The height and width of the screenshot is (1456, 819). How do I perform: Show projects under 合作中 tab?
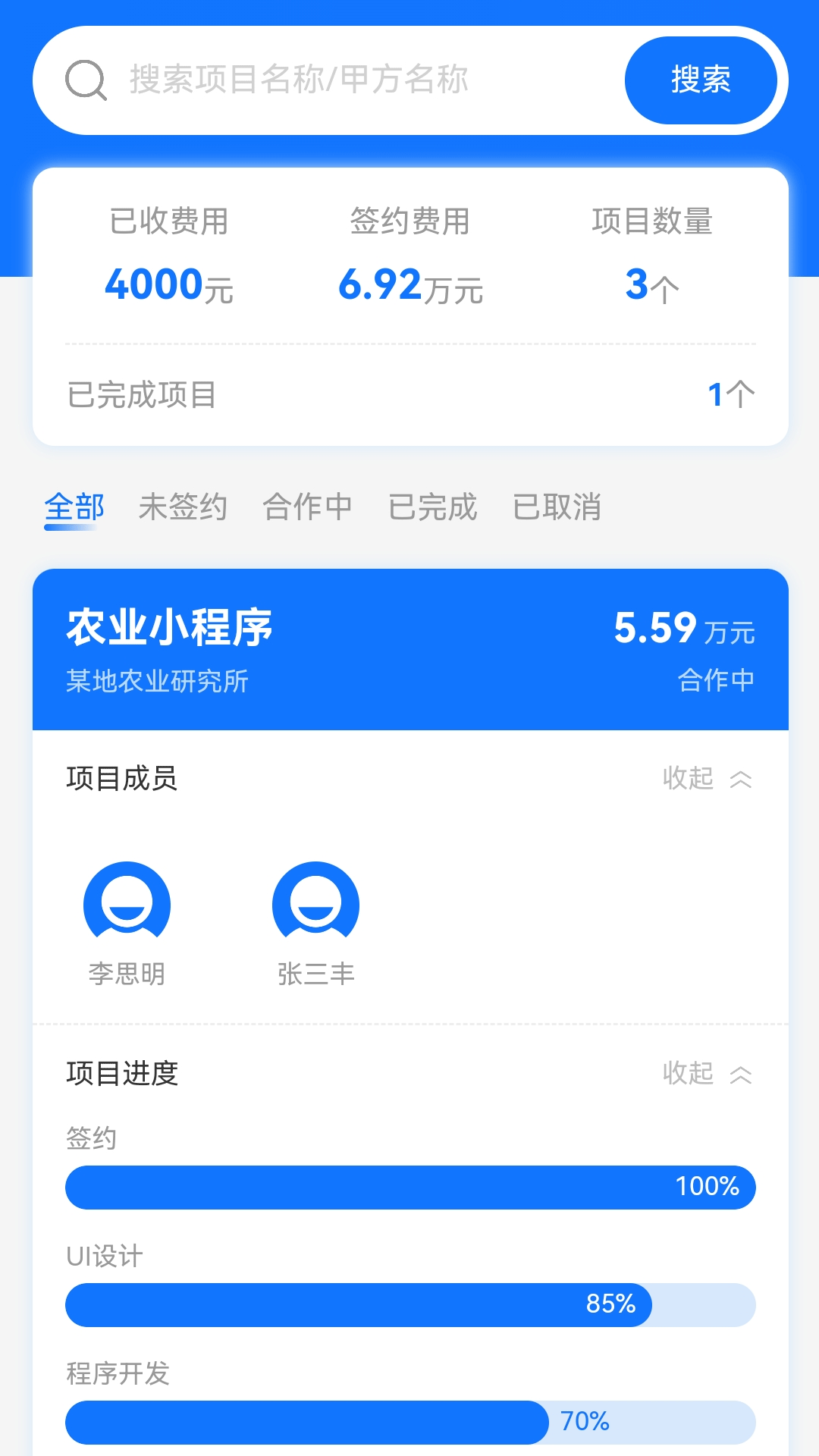307,507
